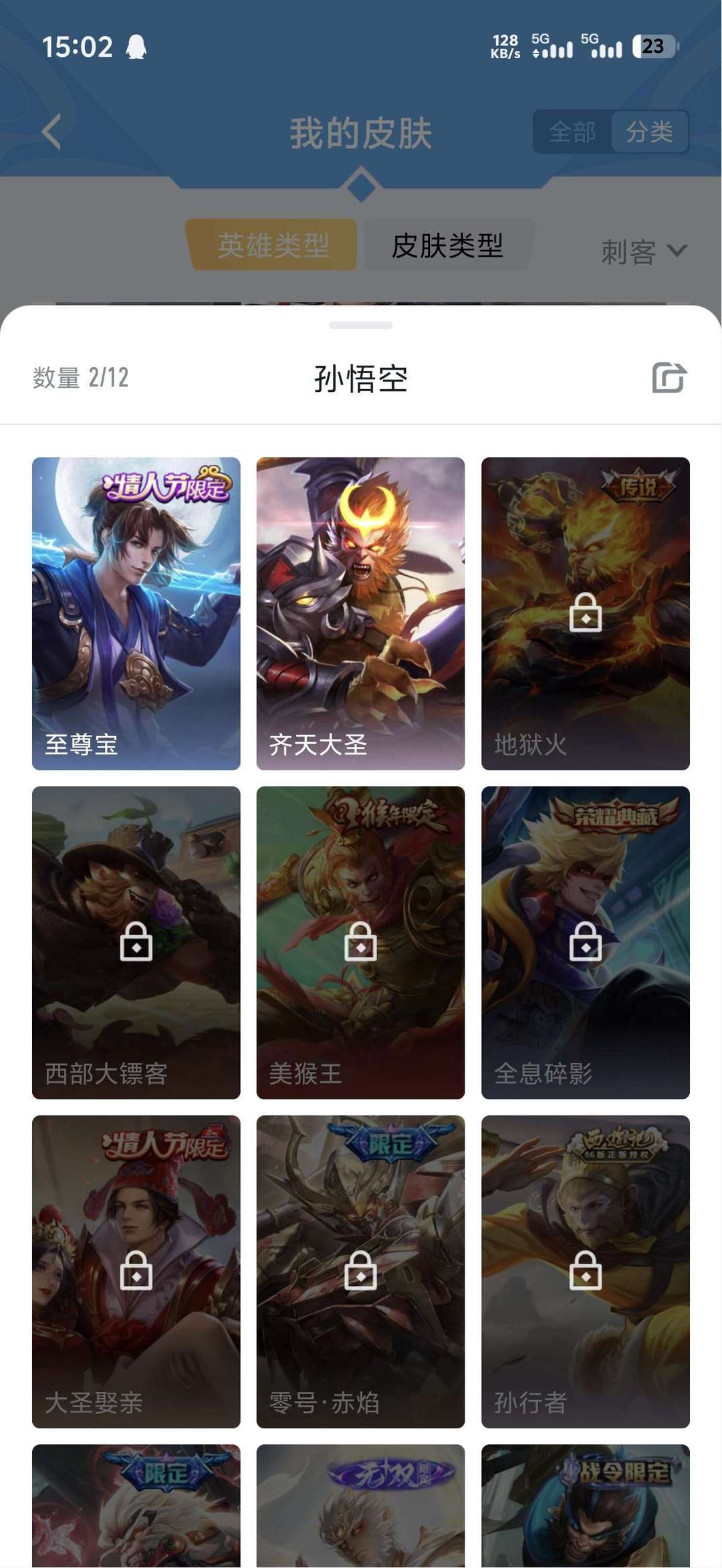Select the 零号·赤焰 skin

pos(360,1271)
